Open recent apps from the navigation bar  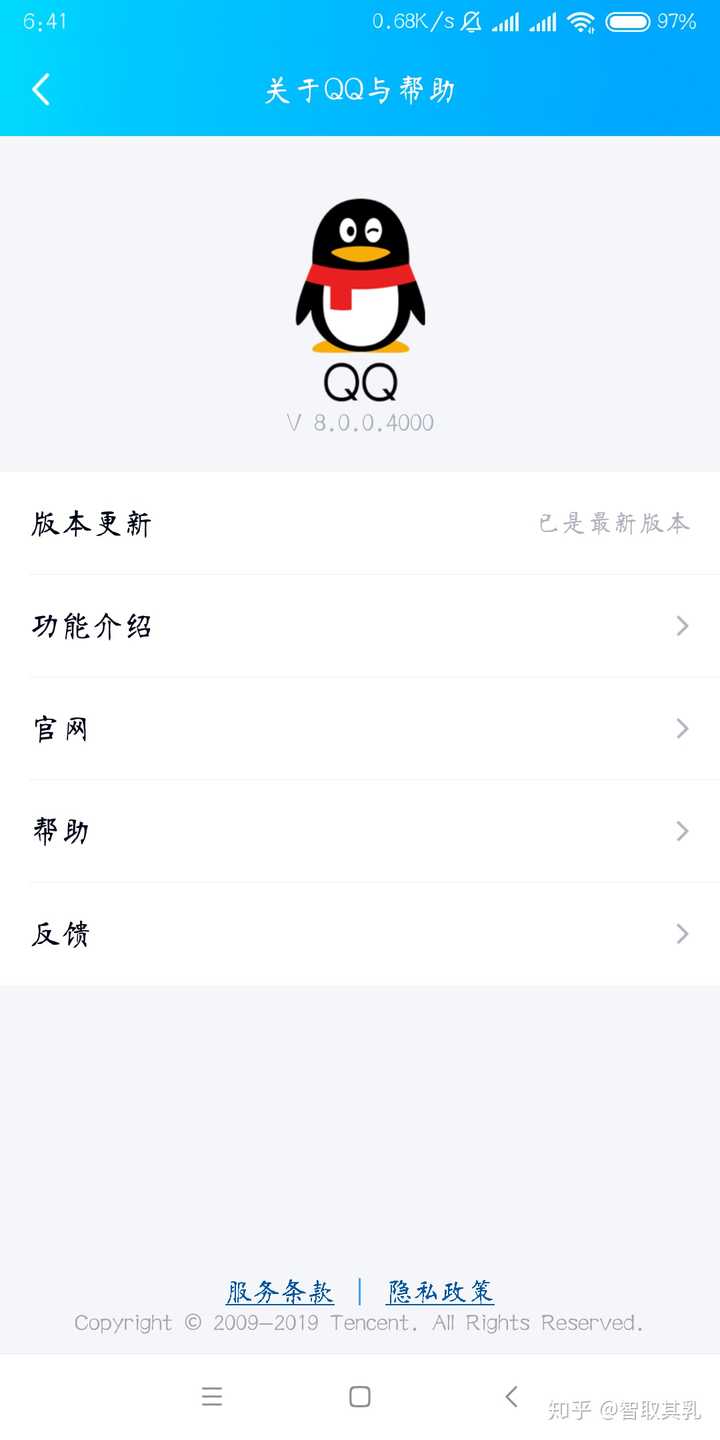click(x=212, y=1397)
